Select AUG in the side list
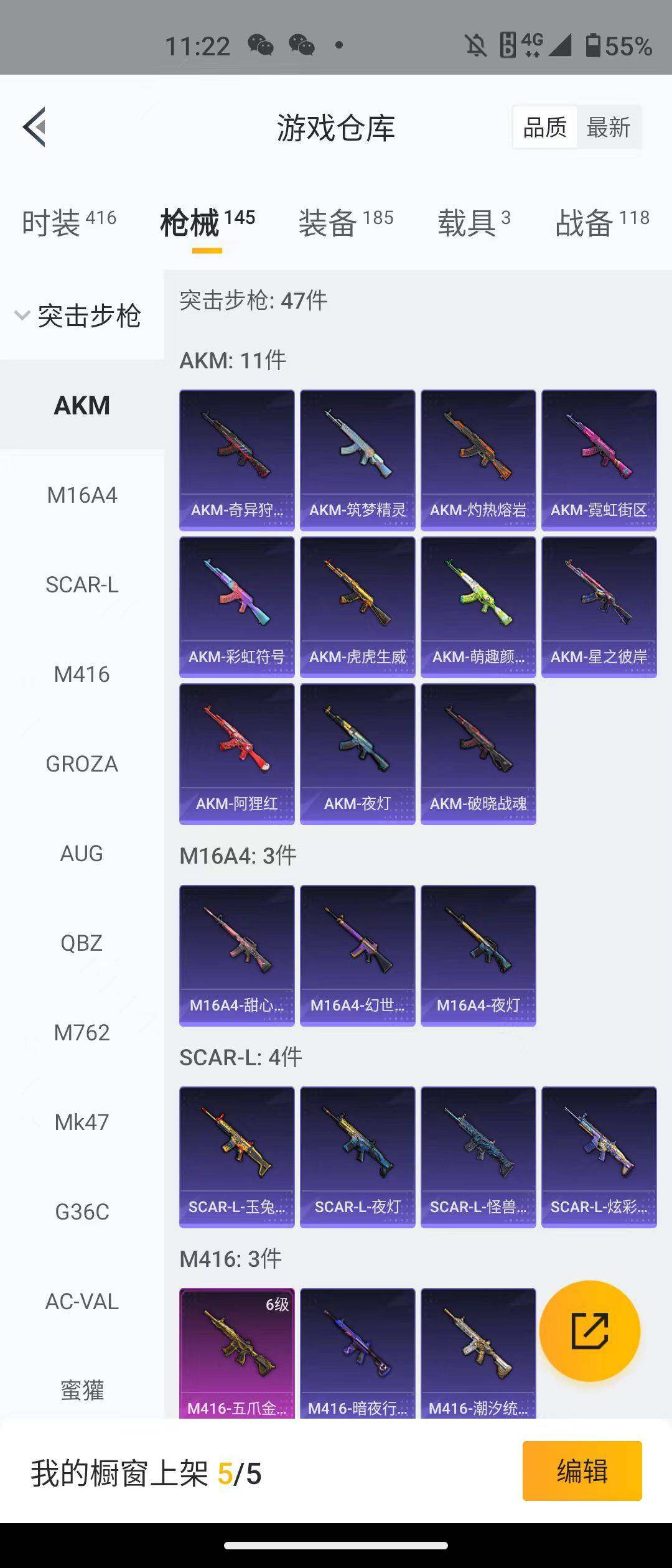The height and width of the screenshot is (1568, 672). coord(82,854)
